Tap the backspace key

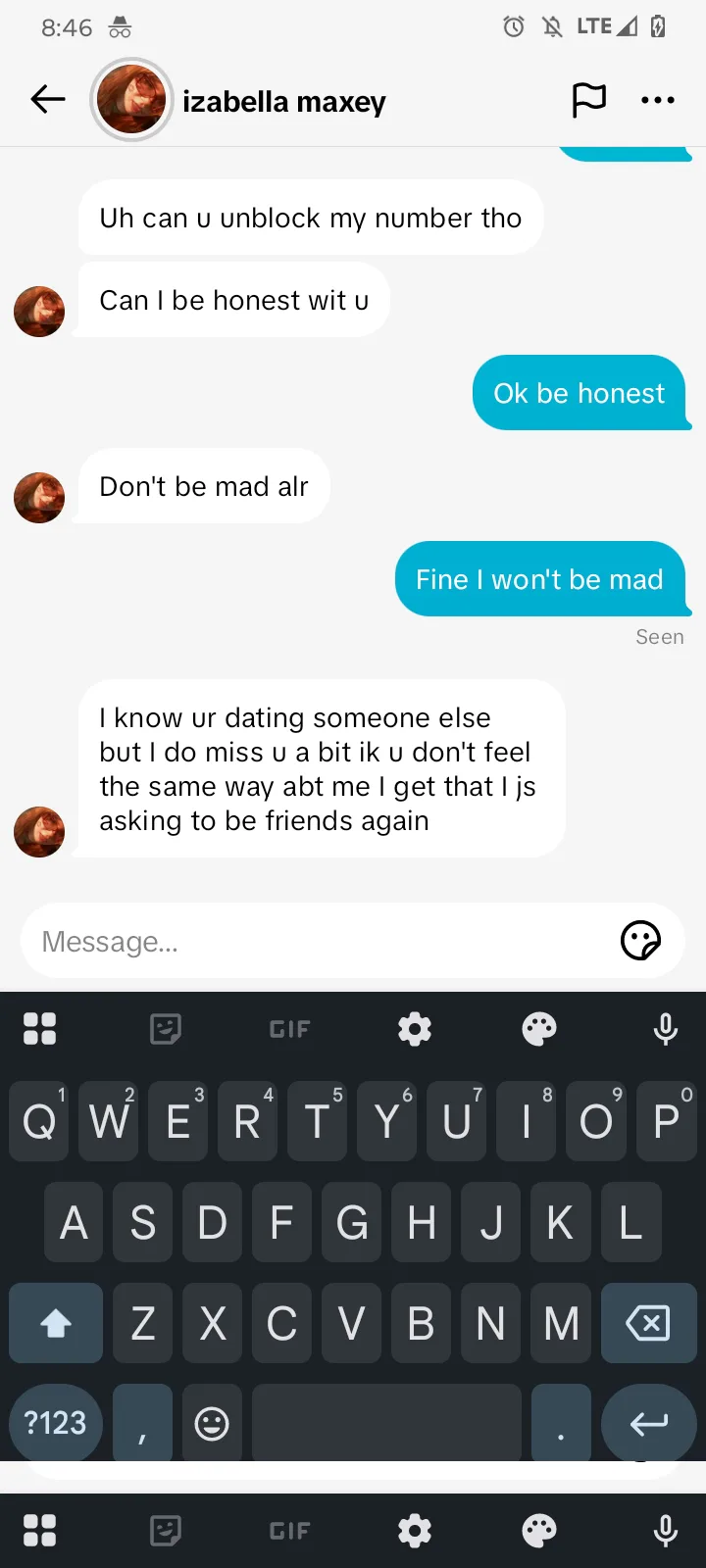(x=648, y=1323)
